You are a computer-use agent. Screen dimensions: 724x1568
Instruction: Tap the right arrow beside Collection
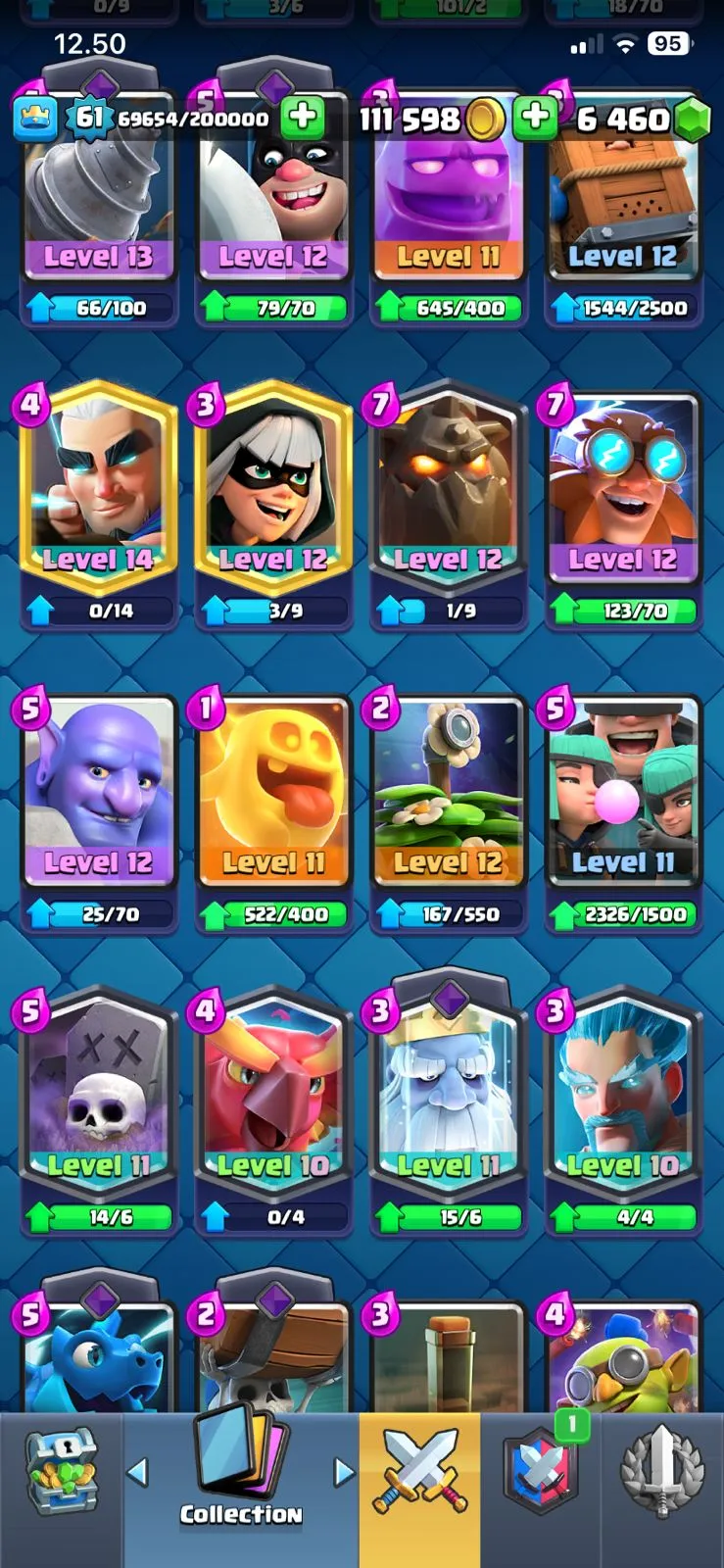click(343, 1471)
